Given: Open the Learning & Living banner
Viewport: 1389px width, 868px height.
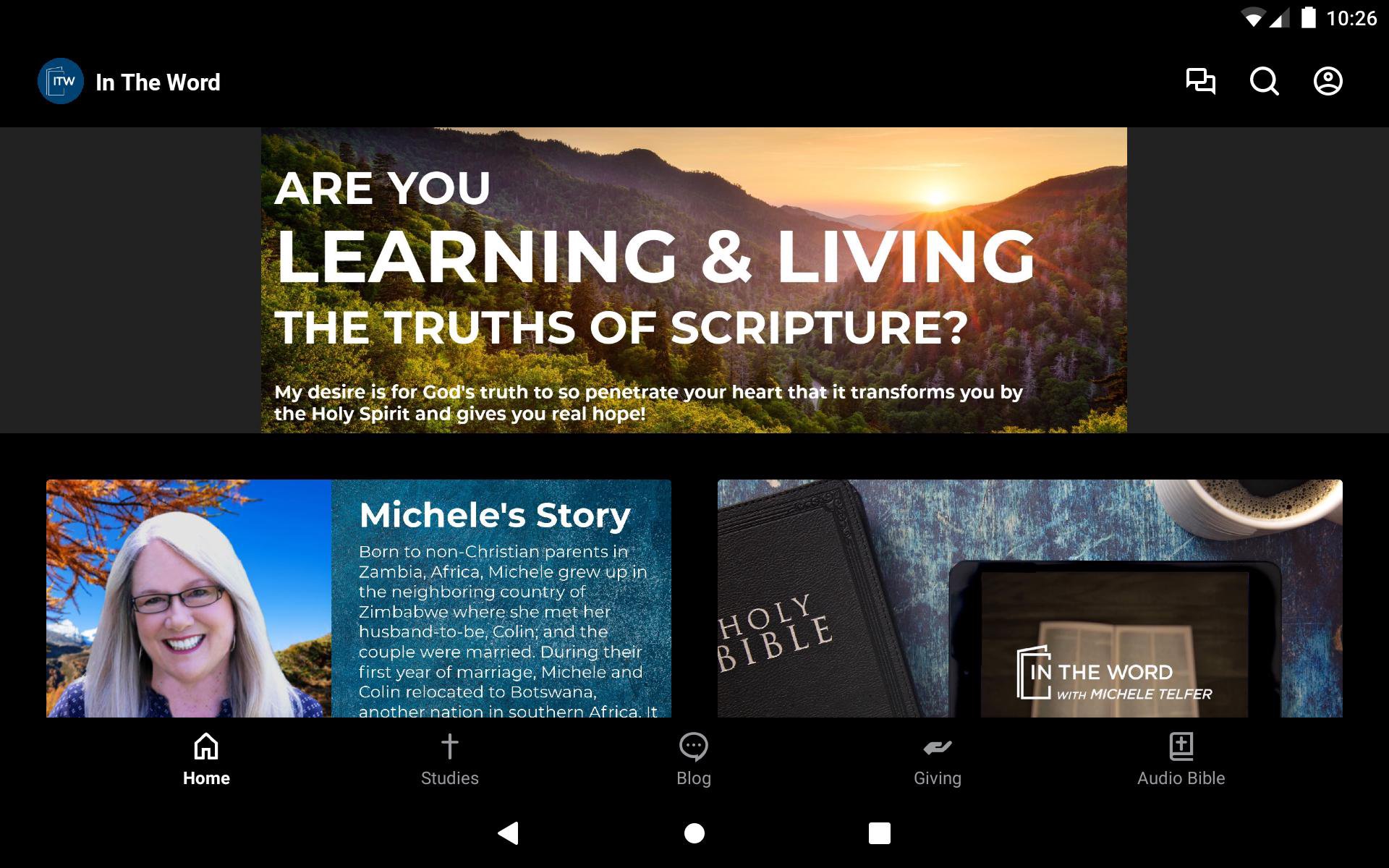Looking at the screenshot, I should [x=693, y=281].
